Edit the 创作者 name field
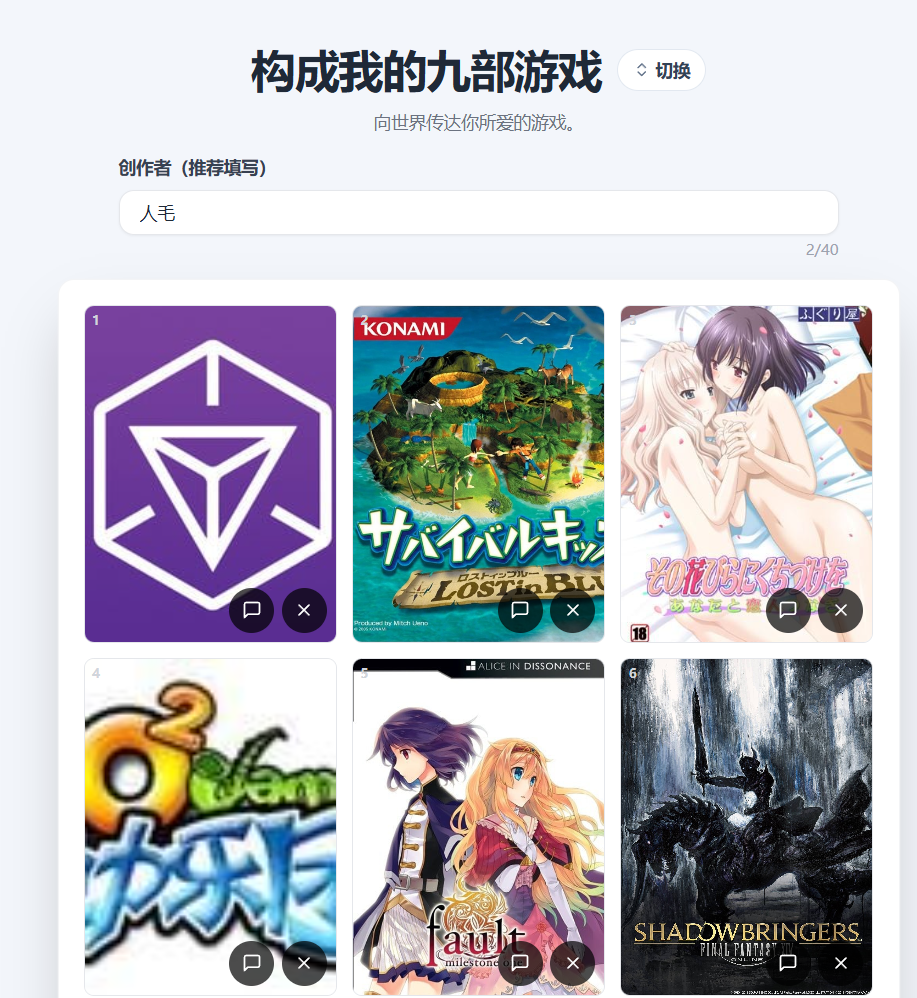 click(478, 212)
